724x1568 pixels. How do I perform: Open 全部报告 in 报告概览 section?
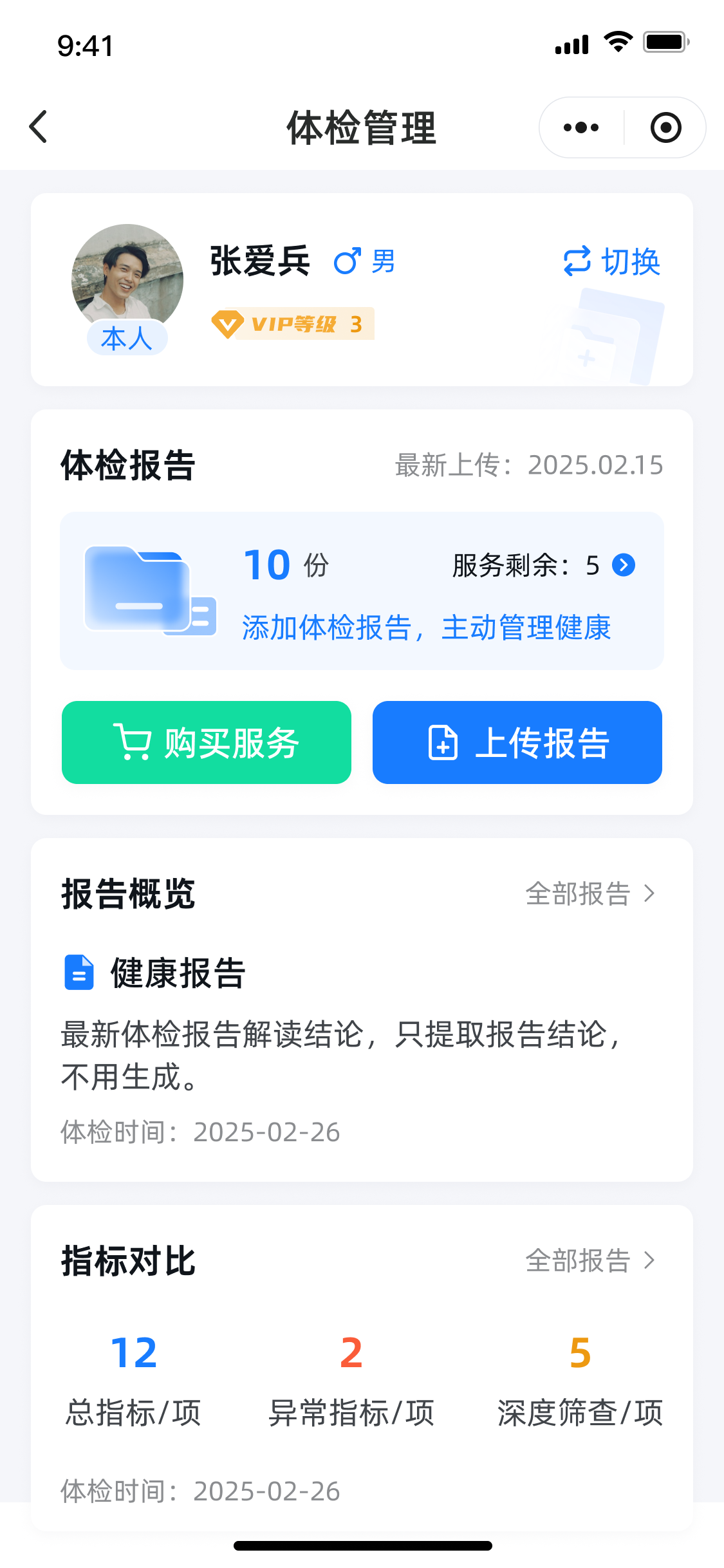(x=589, y=893)
